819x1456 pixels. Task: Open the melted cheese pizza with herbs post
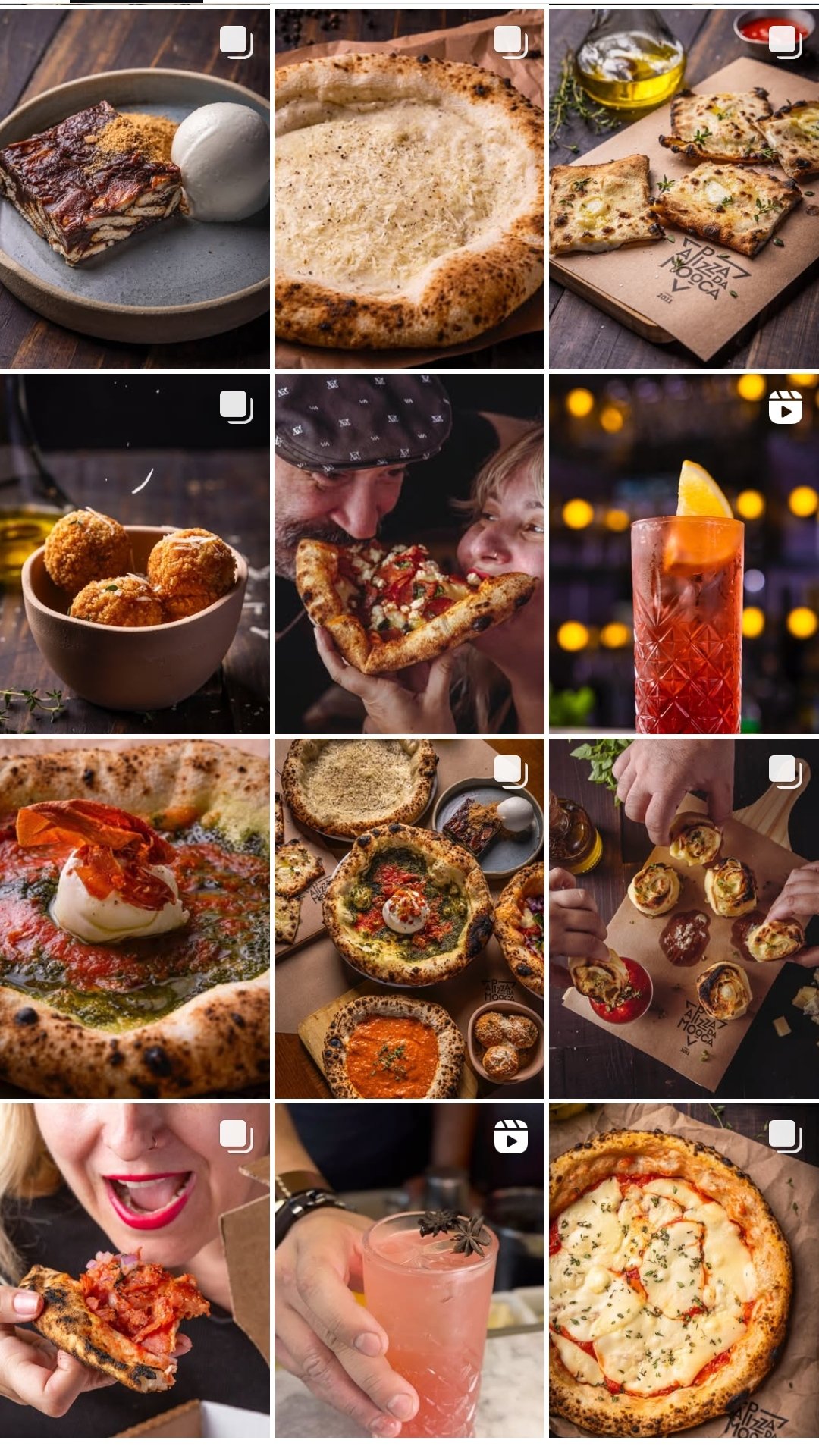coord(684,1270)
